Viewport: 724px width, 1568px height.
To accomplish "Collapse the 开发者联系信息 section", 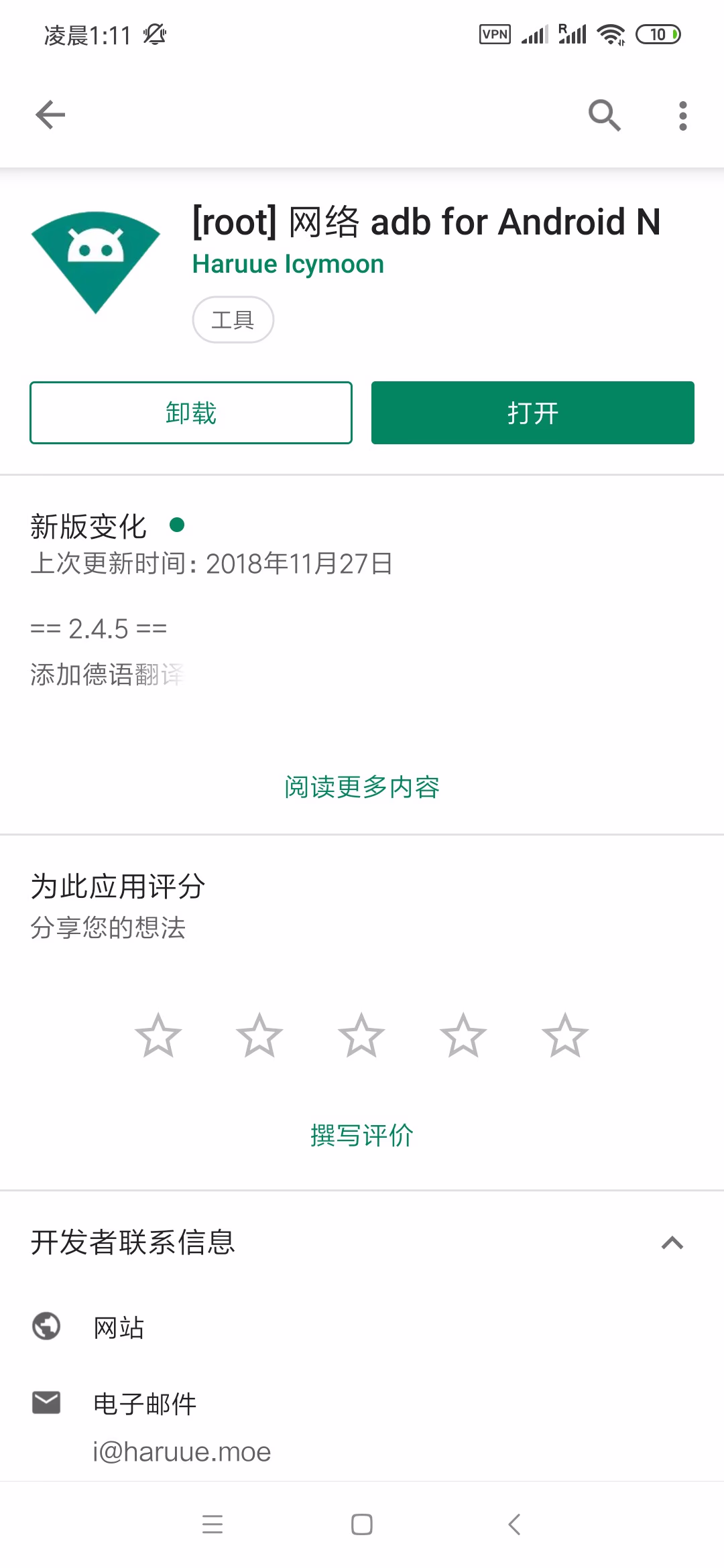I will pyautogui.click(x=672, y=1243).
